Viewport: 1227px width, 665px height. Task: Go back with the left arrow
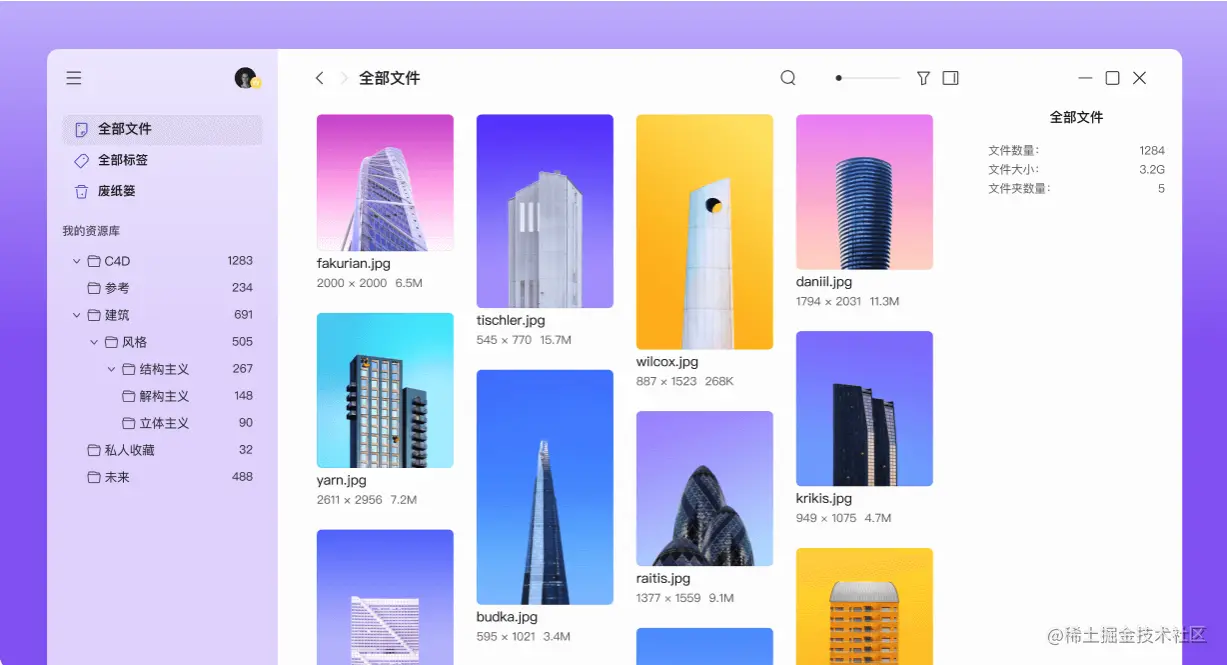[x=319, y=78]
